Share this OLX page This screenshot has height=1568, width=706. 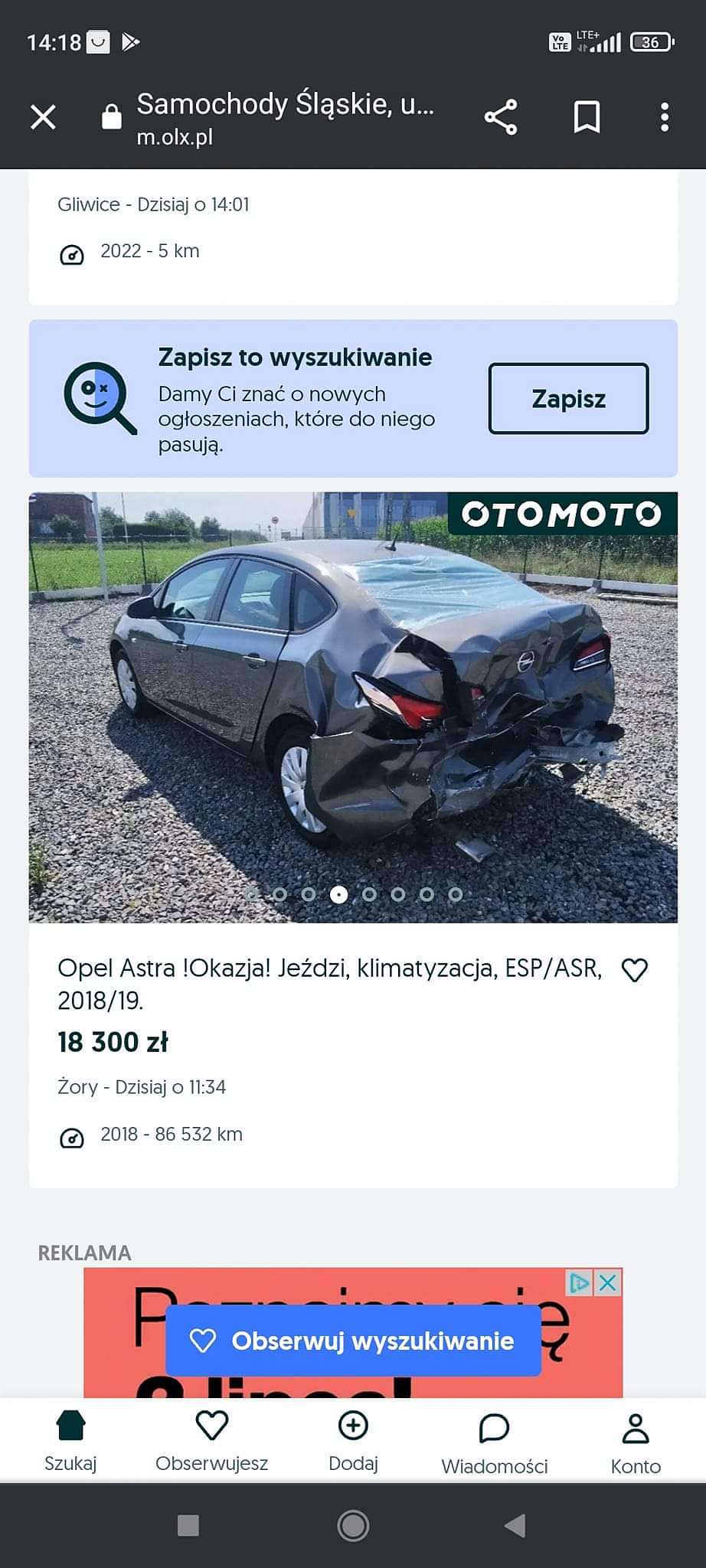pyautogui.click(x=501, y=118)
